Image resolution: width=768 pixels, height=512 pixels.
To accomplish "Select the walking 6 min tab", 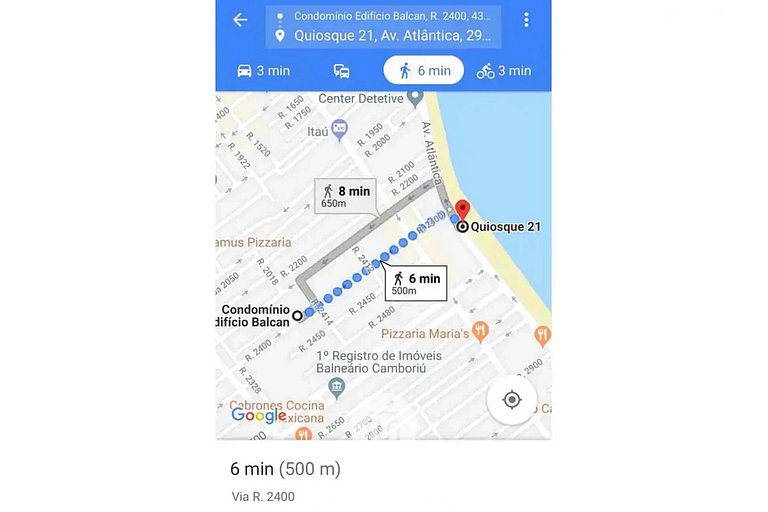I will [x=423, y=70].
